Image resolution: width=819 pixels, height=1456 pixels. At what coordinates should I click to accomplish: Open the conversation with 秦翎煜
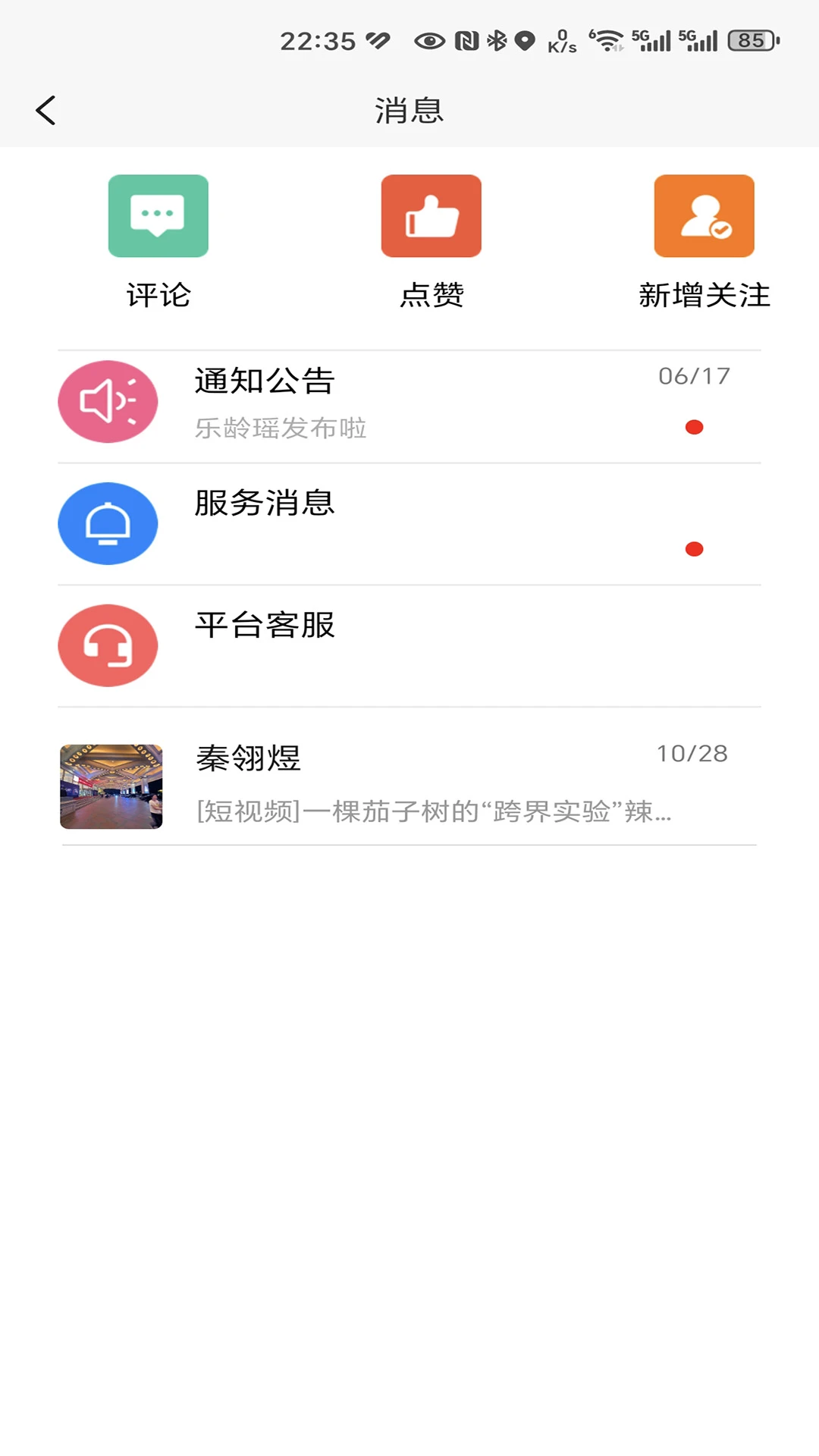409,786
